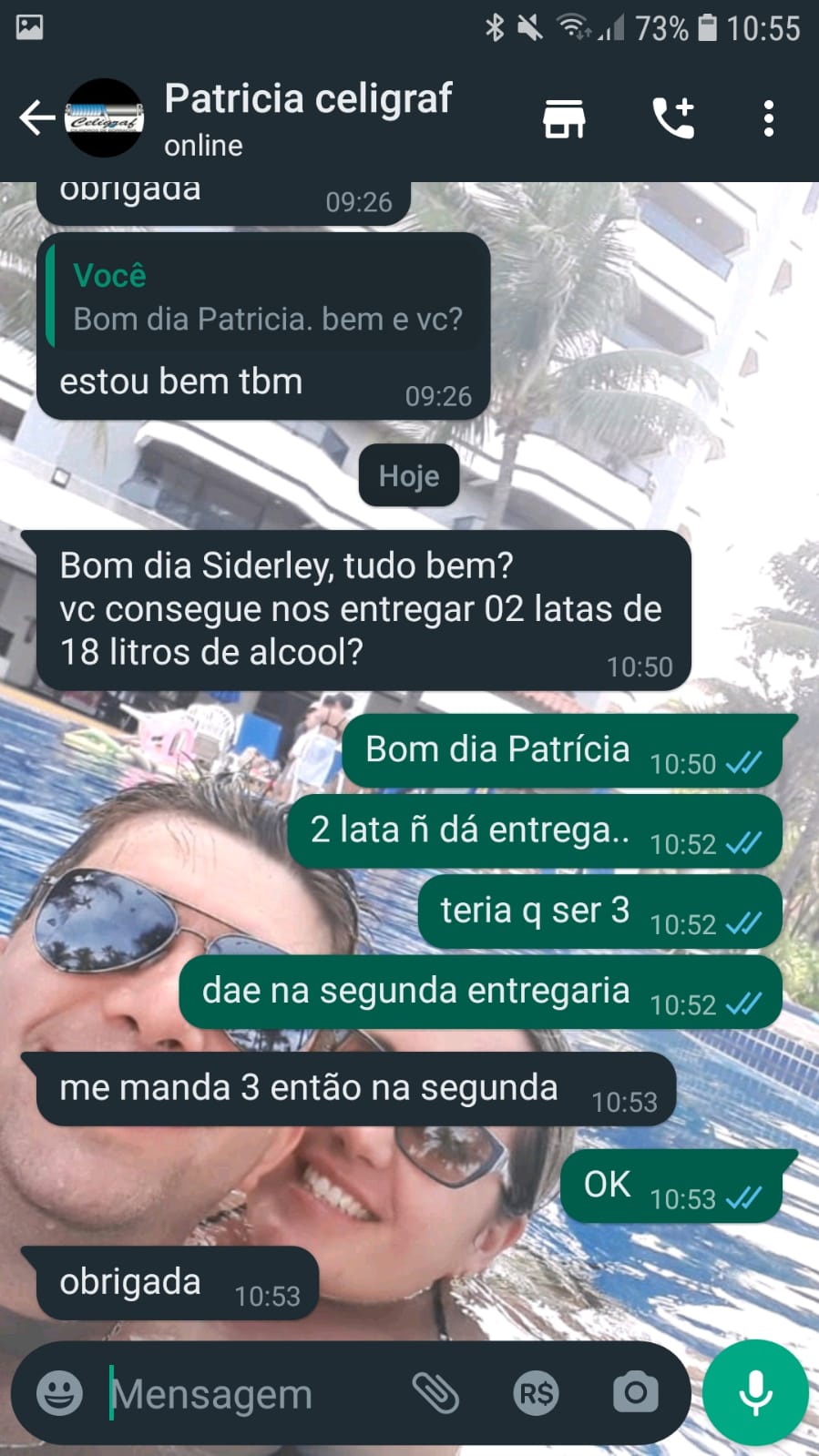Go back to the chat list
This screenshot has height=1456, width=819.
[x=36, y=118]
